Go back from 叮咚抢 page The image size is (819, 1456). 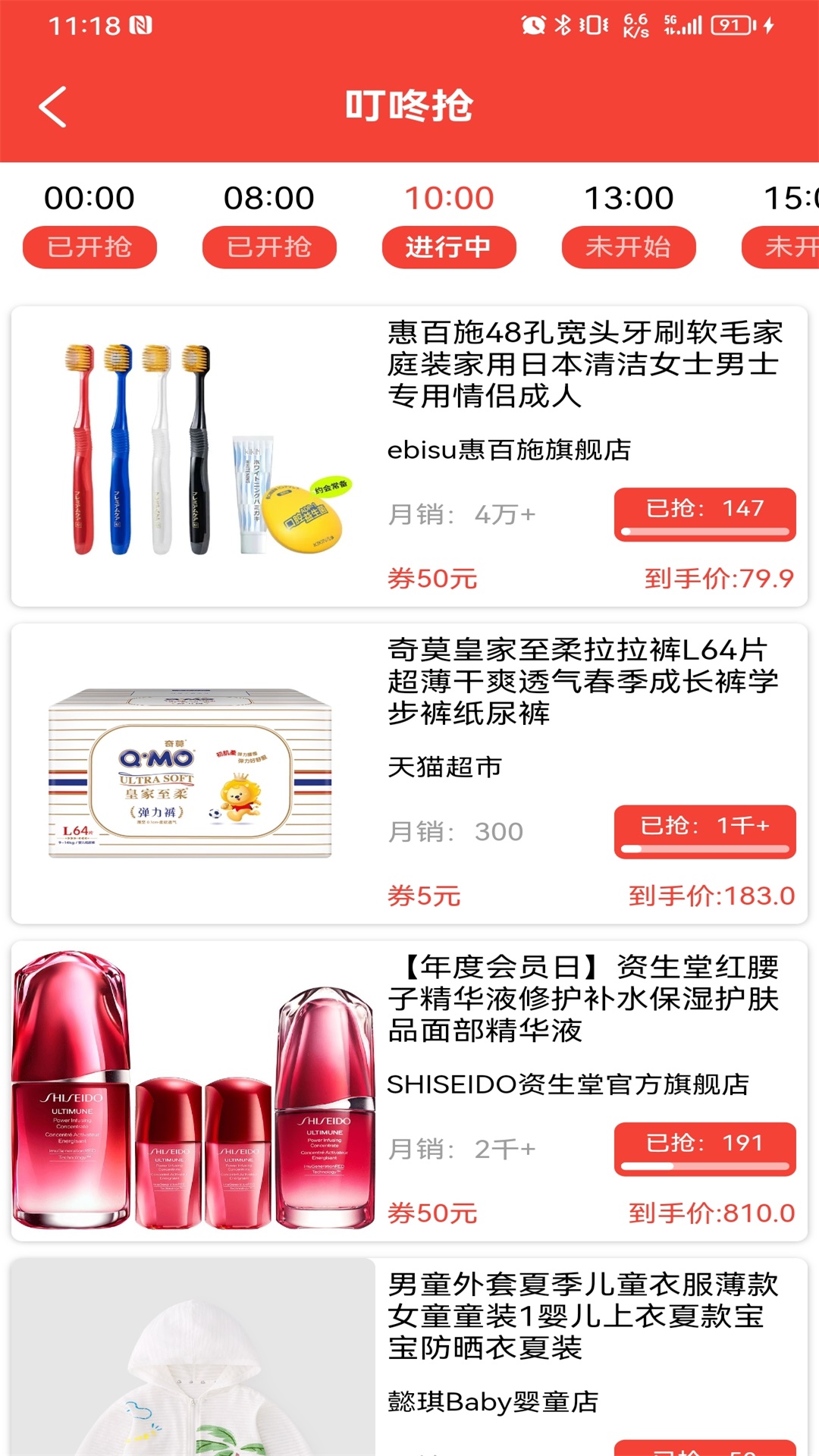point(53,106)
